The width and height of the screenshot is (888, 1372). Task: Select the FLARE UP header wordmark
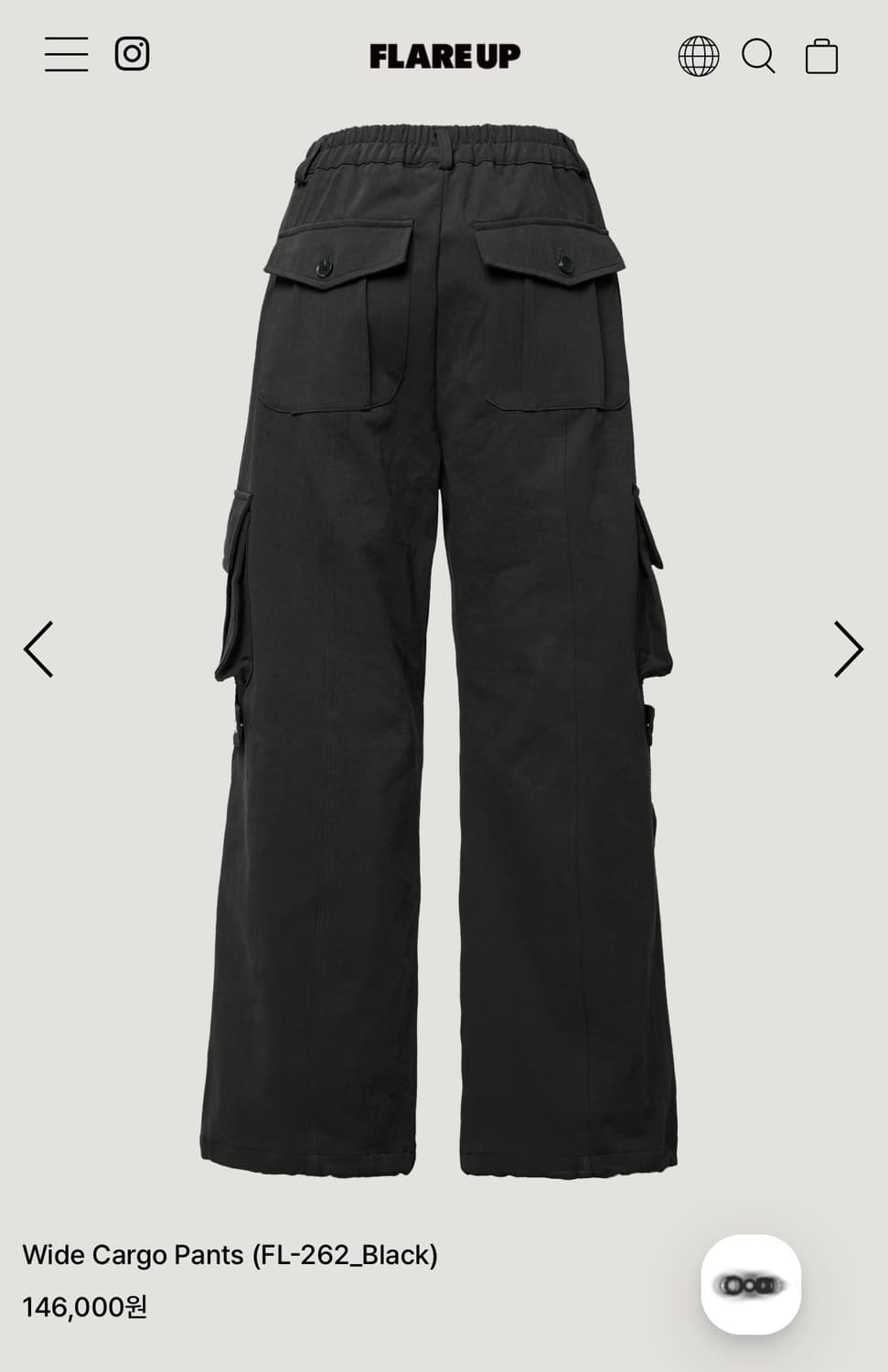(443, 55)
